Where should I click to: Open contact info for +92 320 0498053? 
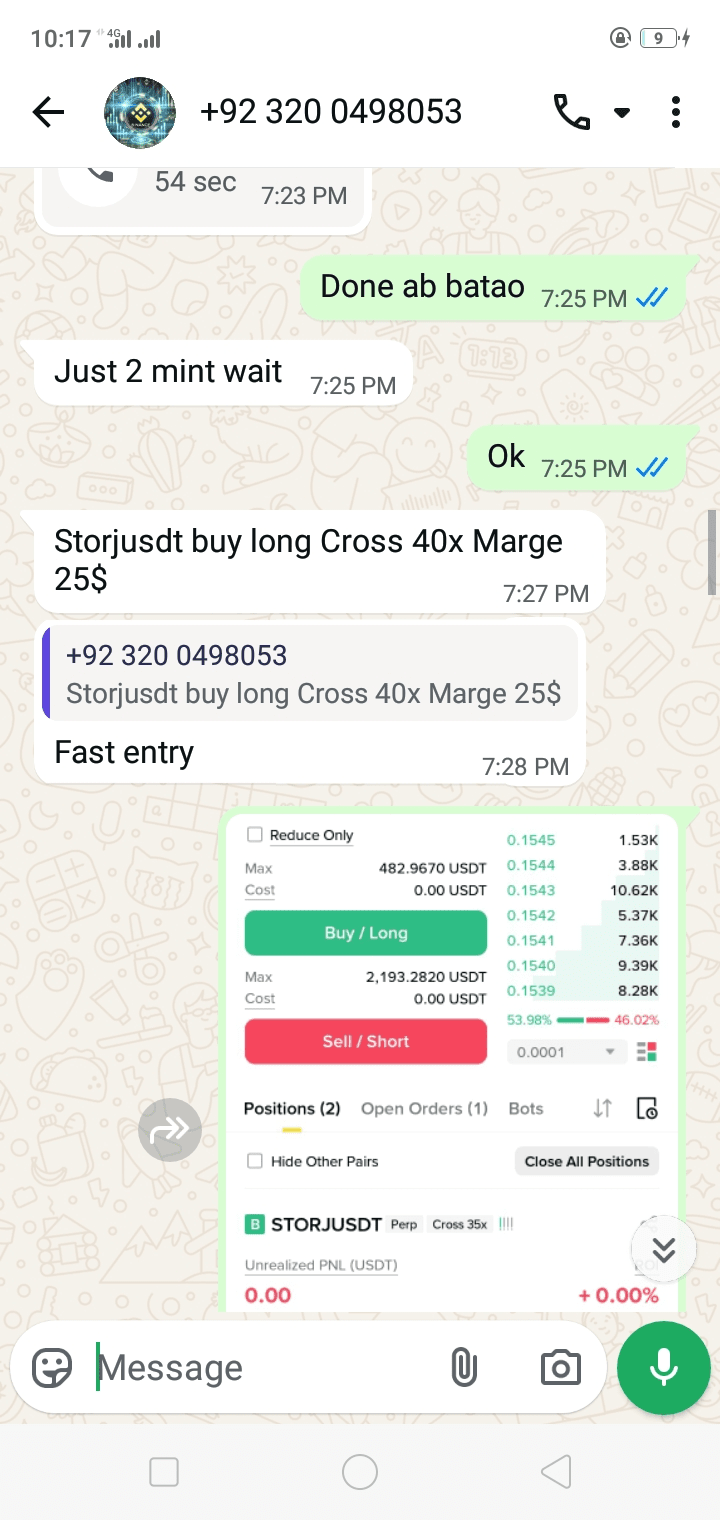(330, 112)
